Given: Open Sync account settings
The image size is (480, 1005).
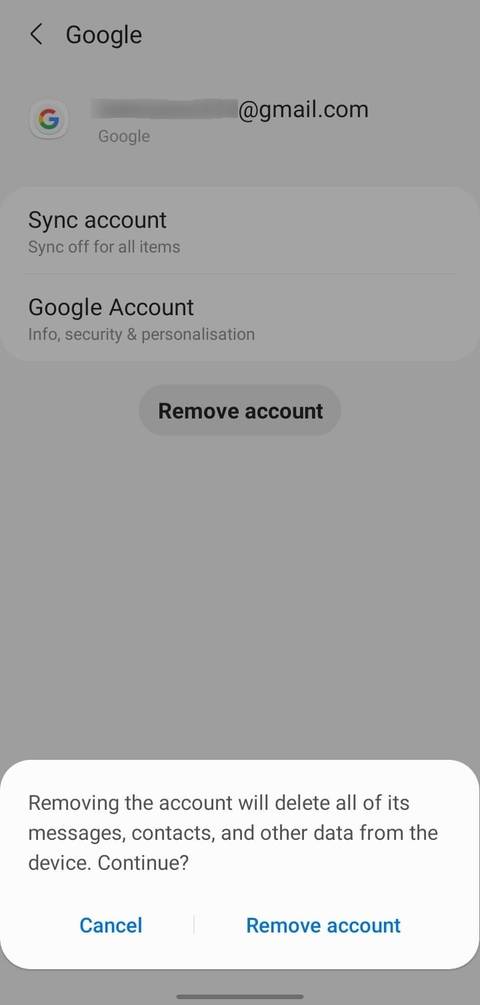Looking at the screenshot, I should (240, 231).
